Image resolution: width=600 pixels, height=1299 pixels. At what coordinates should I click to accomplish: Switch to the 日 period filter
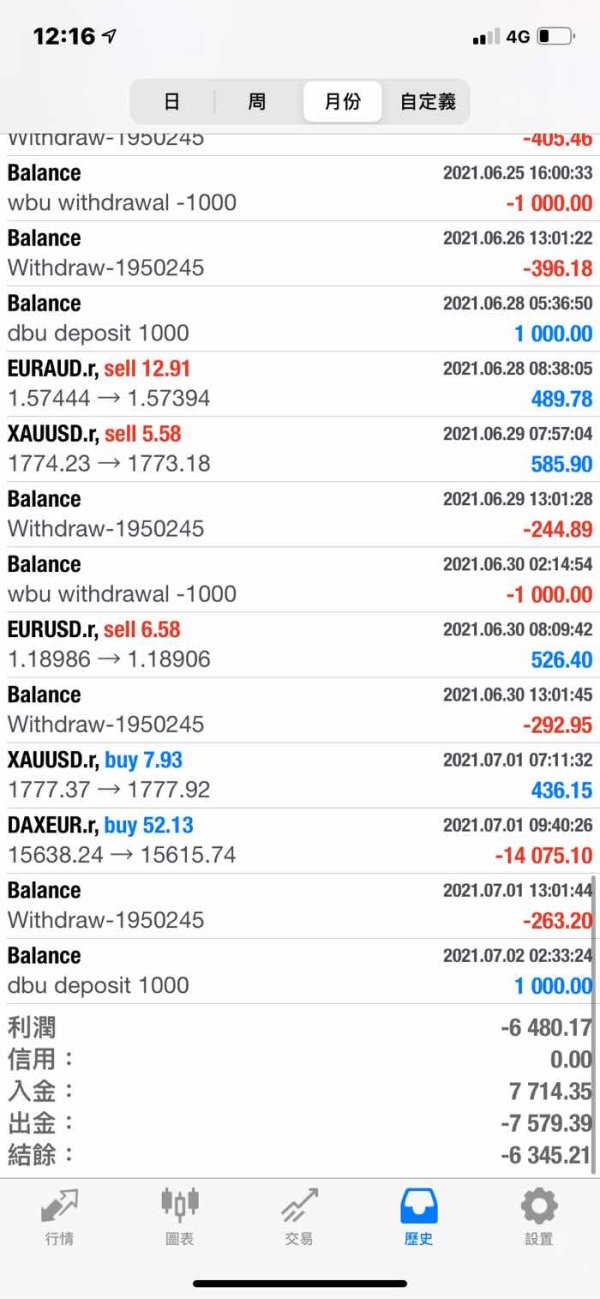(x=172, y=101)
